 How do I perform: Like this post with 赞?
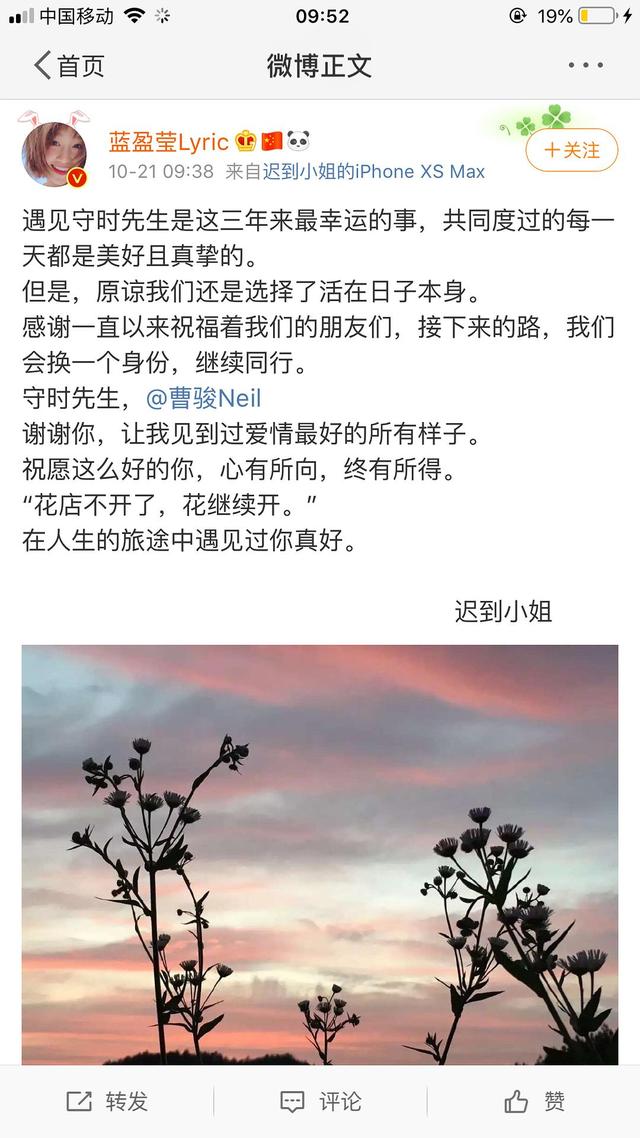(534, 1102)
